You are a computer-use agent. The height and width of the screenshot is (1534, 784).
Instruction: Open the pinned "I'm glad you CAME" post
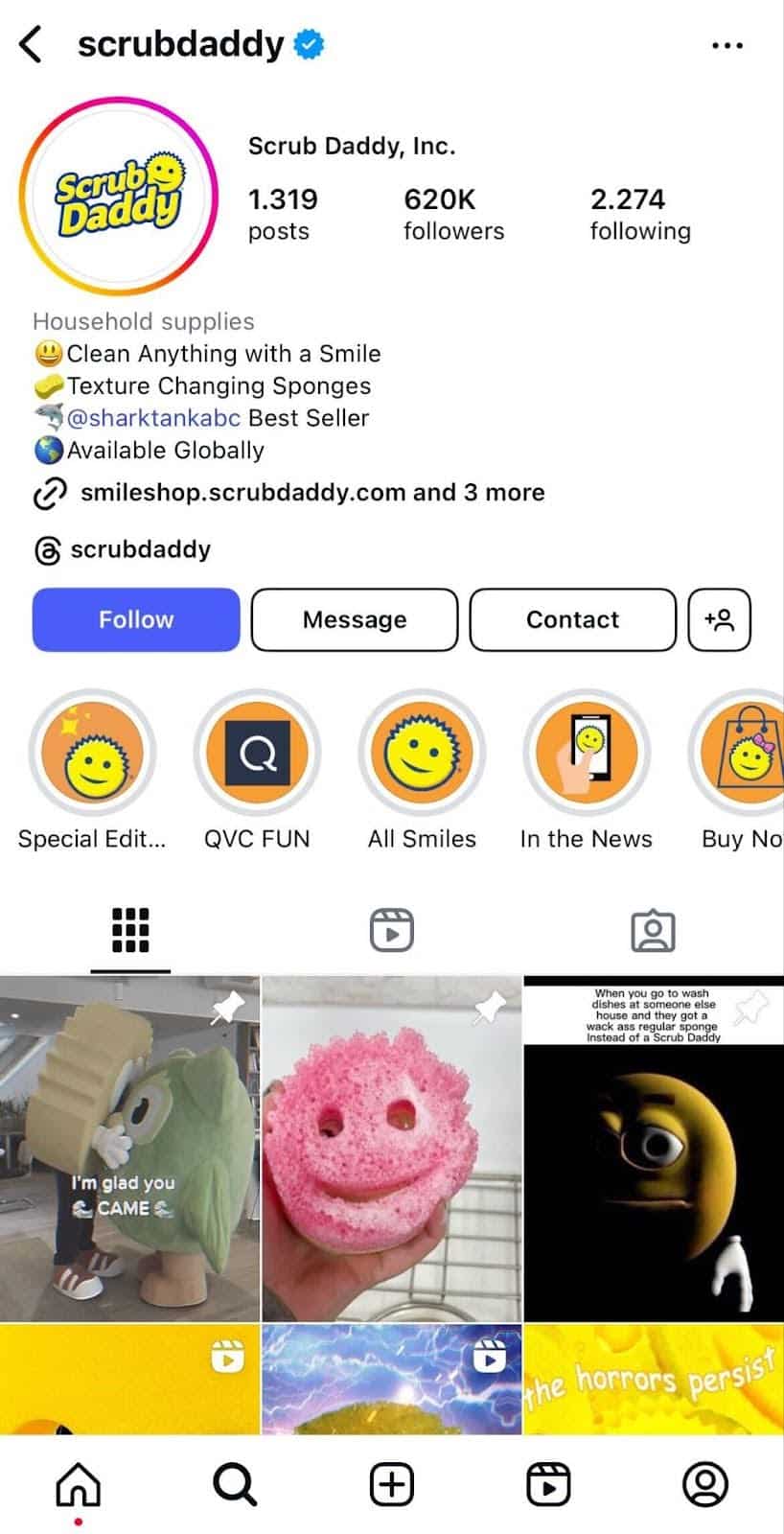pos(129,1149)
